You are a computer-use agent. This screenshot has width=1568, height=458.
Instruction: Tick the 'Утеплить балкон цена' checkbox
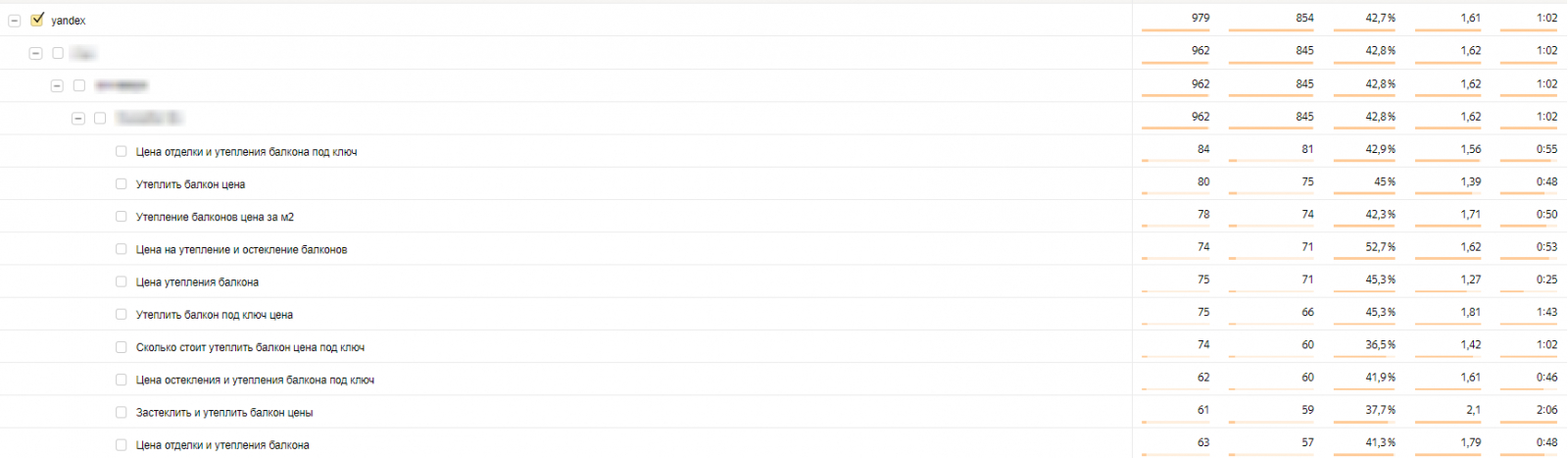click(122, 183)
